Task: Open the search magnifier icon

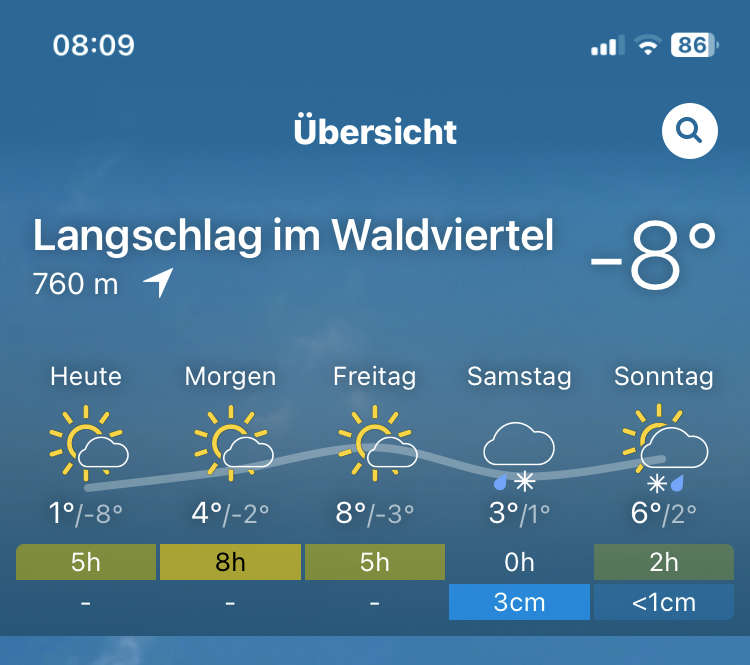Action: tap(690, 130)
